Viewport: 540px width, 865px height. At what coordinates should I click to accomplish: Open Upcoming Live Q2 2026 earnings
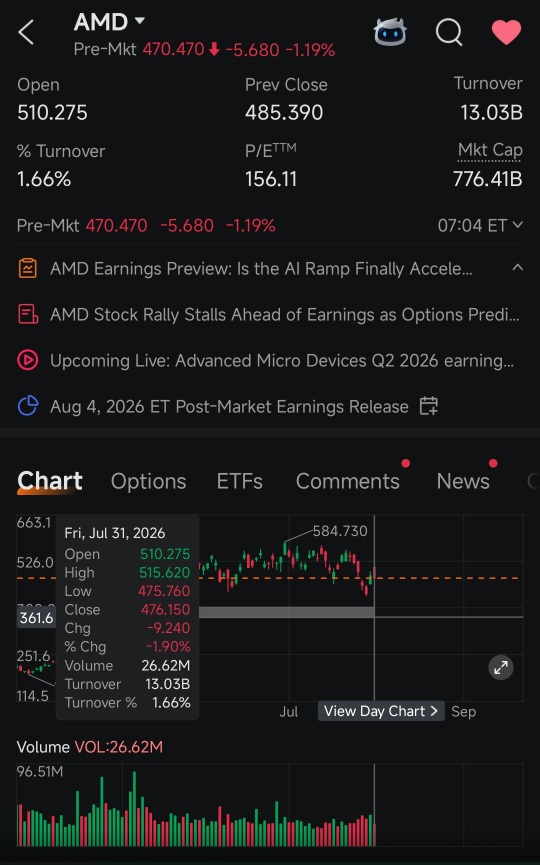282,360
